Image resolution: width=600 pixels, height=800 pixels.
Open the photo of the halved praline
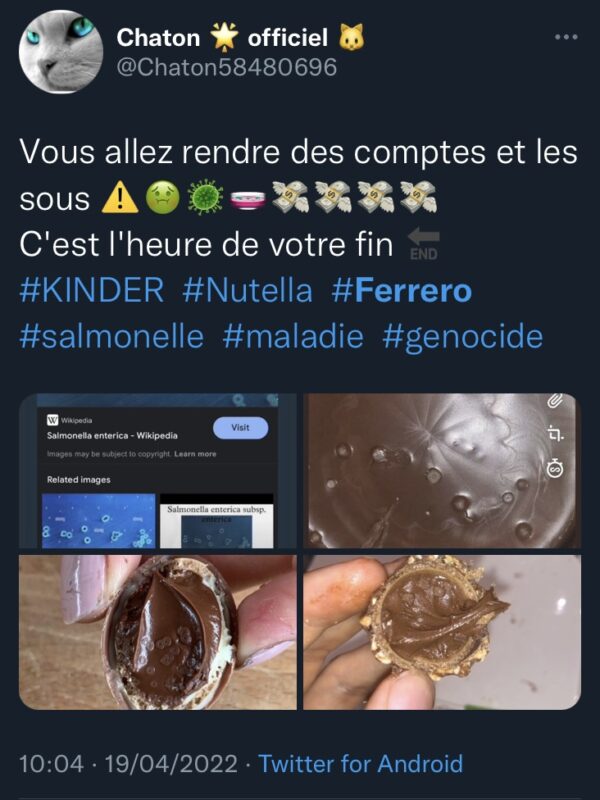coord(441,632)
